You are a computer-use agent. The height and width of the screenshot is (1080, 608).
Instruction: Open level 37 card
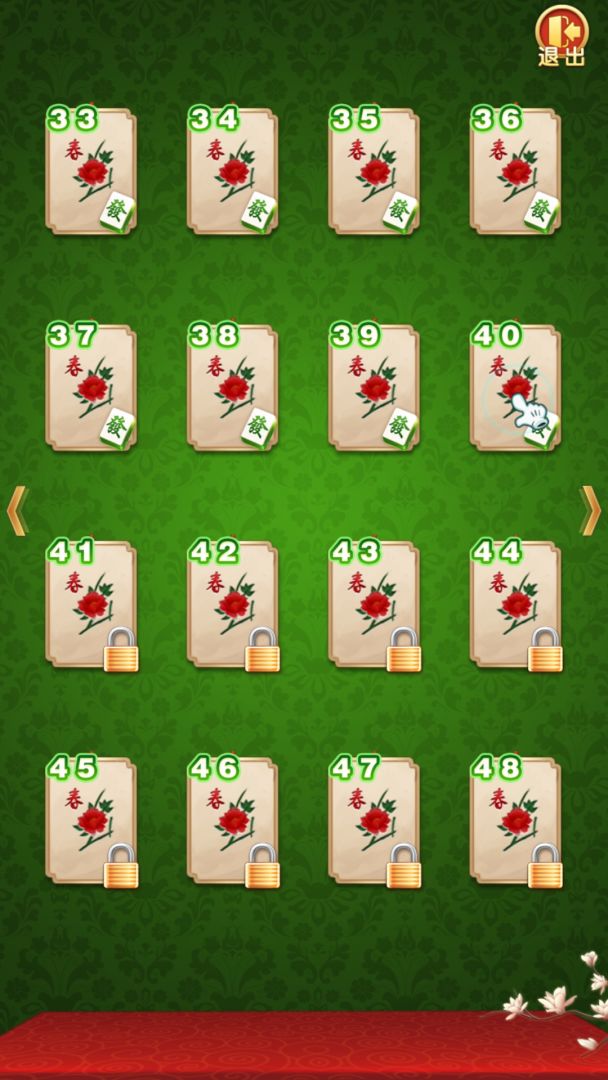click(90, 388)
